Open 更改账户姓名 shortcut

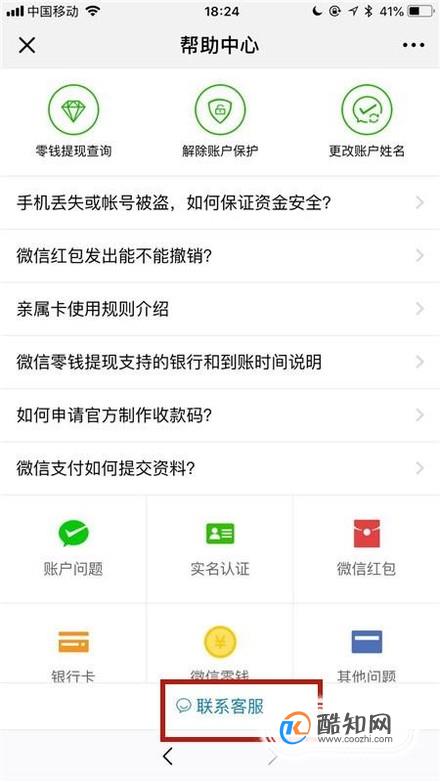(367, 121)
